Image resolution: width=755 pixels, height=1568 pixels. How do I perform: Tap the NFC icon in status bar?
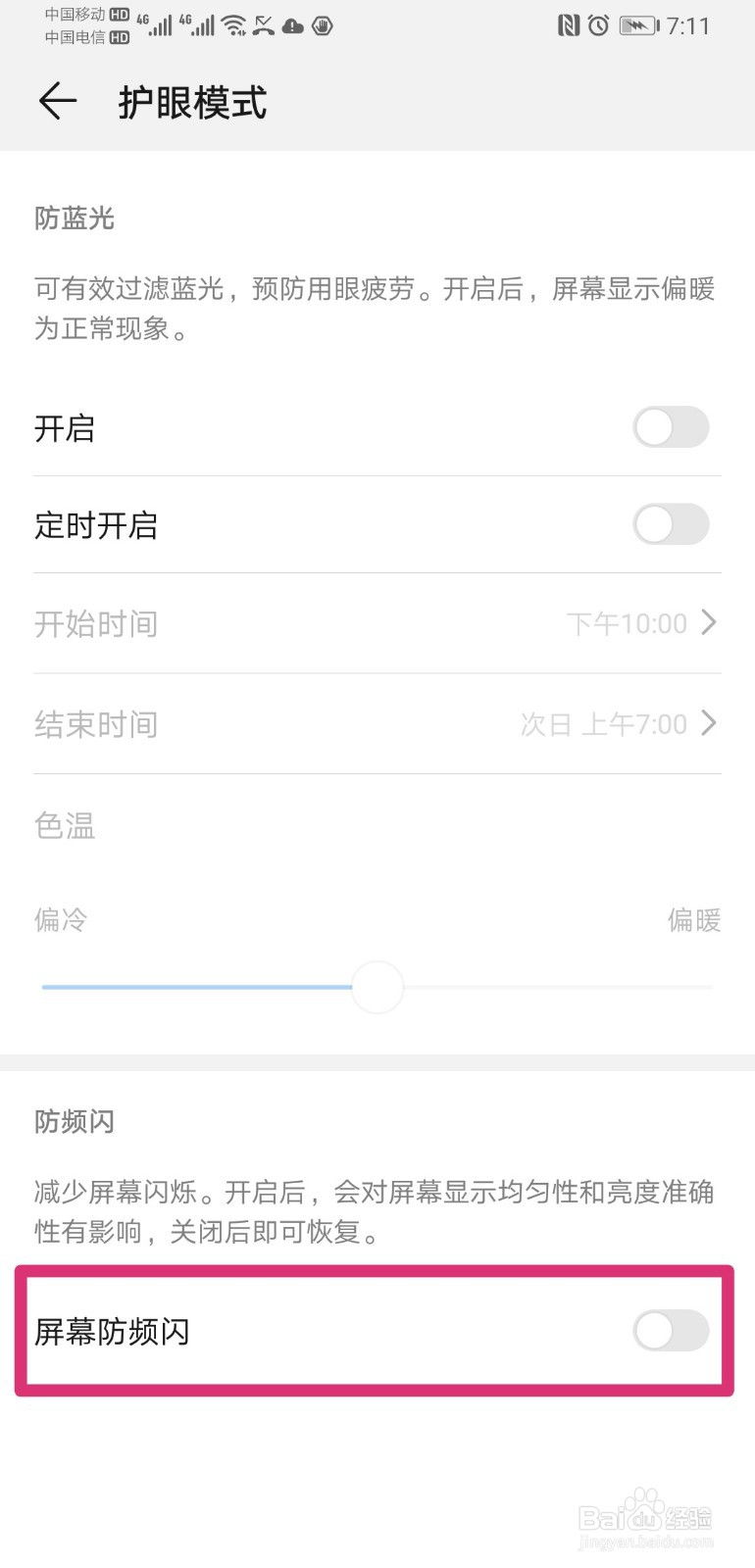point(569,26)
